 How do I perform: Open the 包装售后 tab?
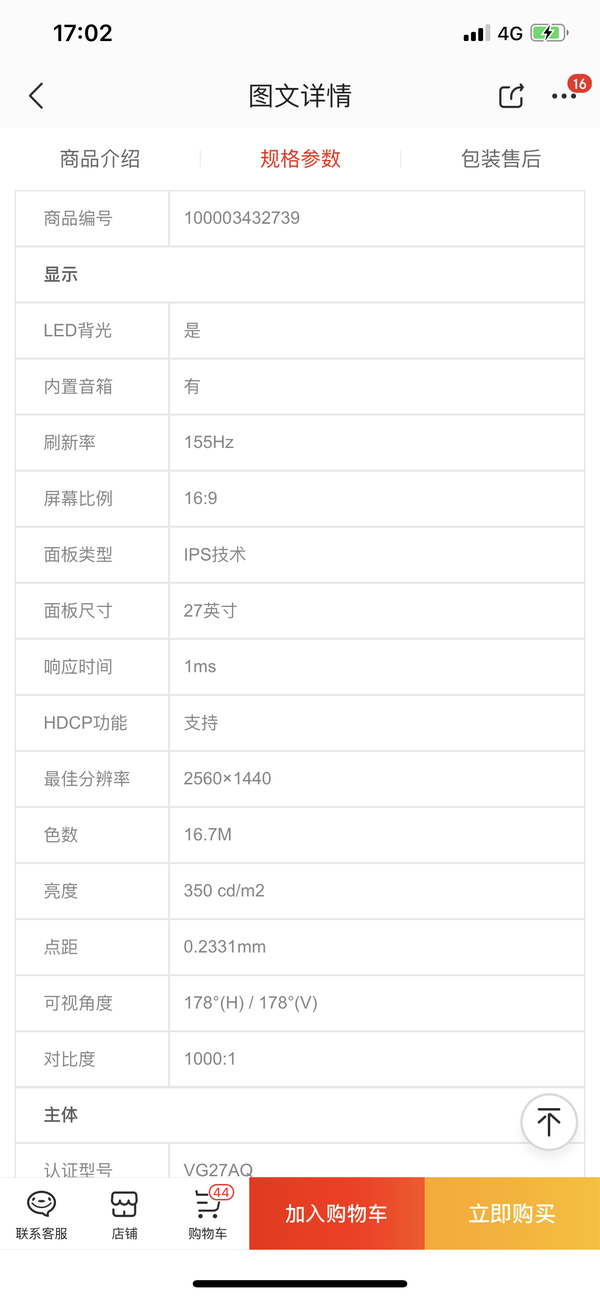tap(500, 158)
